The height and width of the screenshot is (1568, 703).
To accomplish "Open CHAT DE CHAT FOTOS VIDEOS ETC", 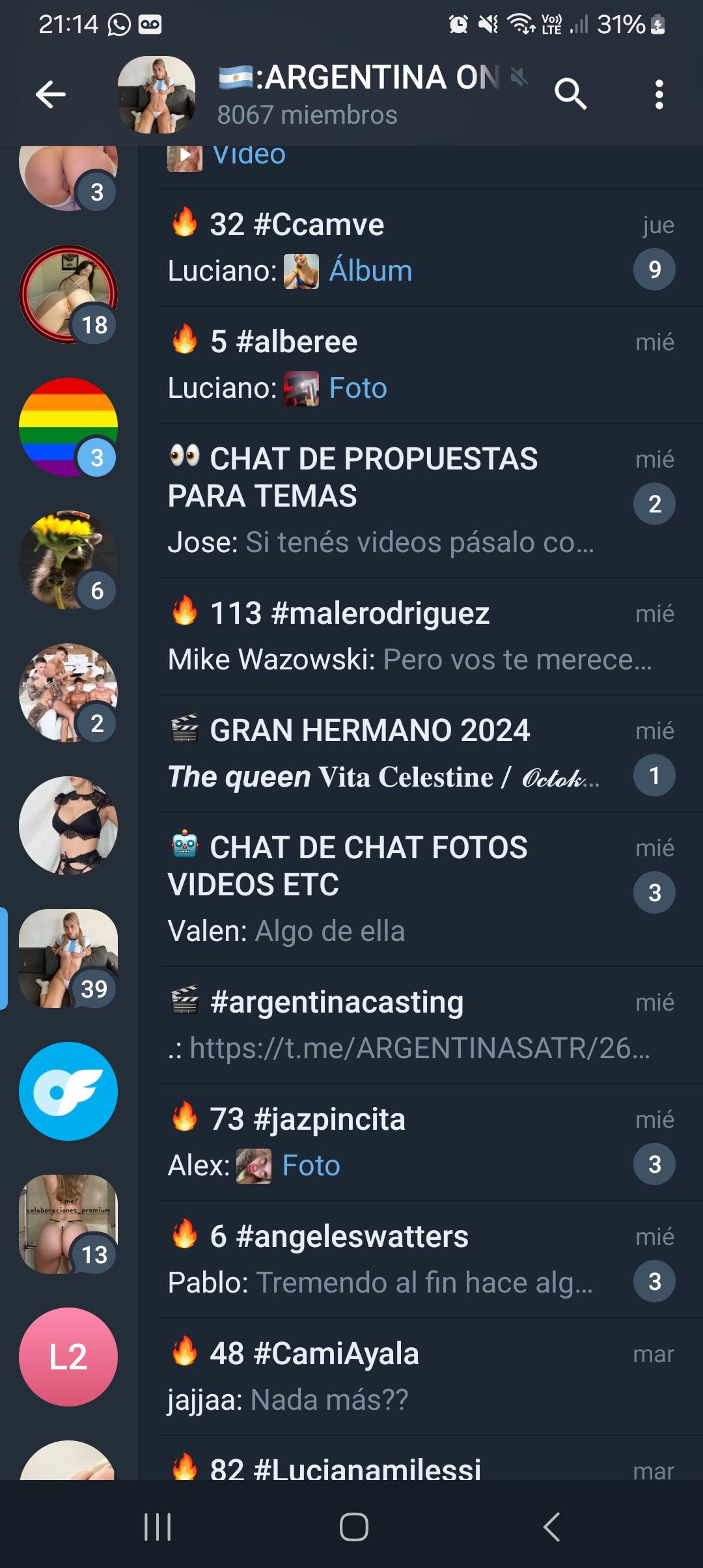I will tap(417, 888).
